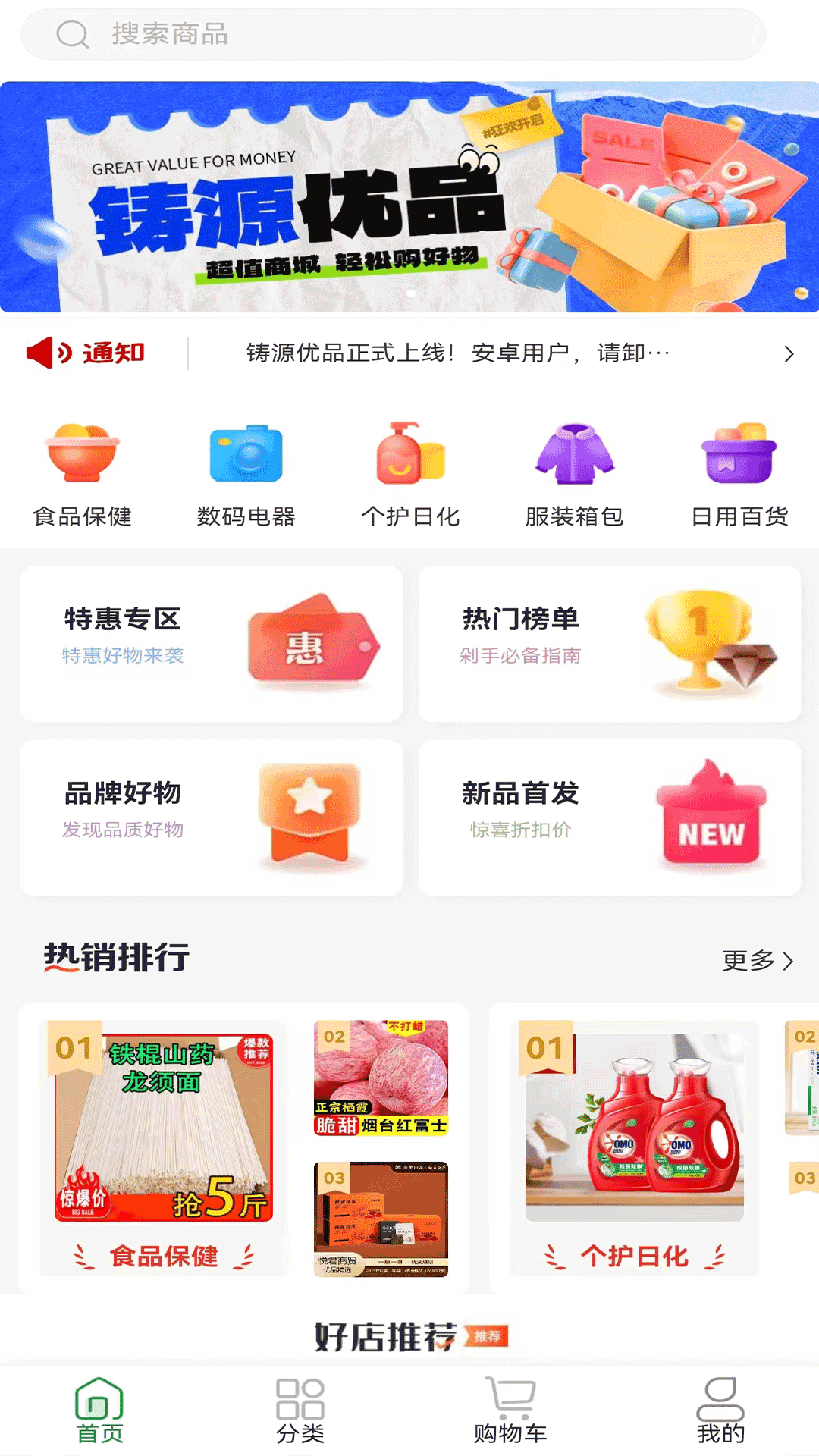Open the 食品保健 category icon
Viewport: 819px width, 1456px height.
point(82,455)
